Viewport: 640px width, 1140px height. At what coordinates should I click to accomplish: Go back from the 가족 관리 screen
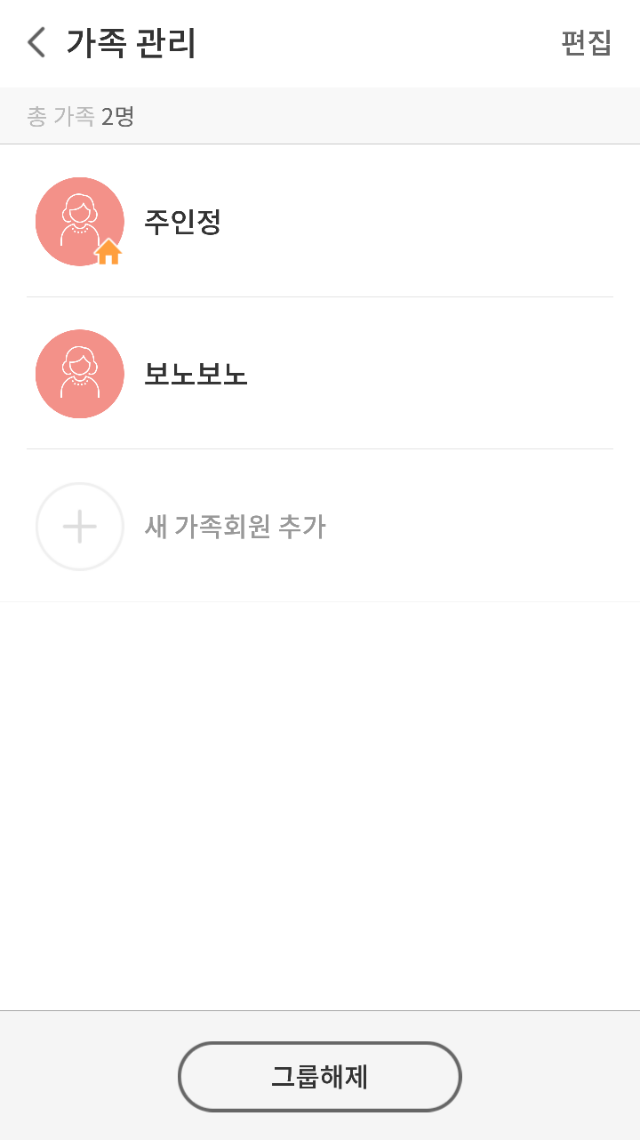coord(36,43)
